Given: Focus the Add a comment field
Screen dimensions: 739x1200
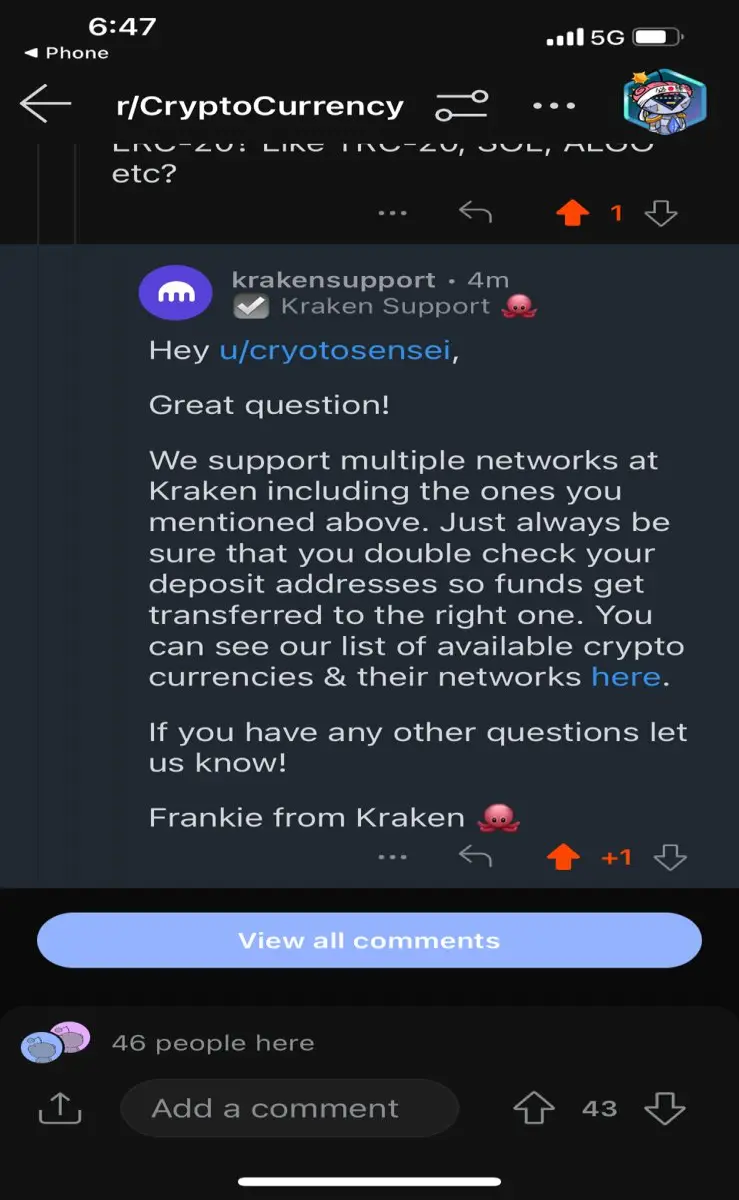Looking at the screenshot, I should click(x=289, y=1108).
